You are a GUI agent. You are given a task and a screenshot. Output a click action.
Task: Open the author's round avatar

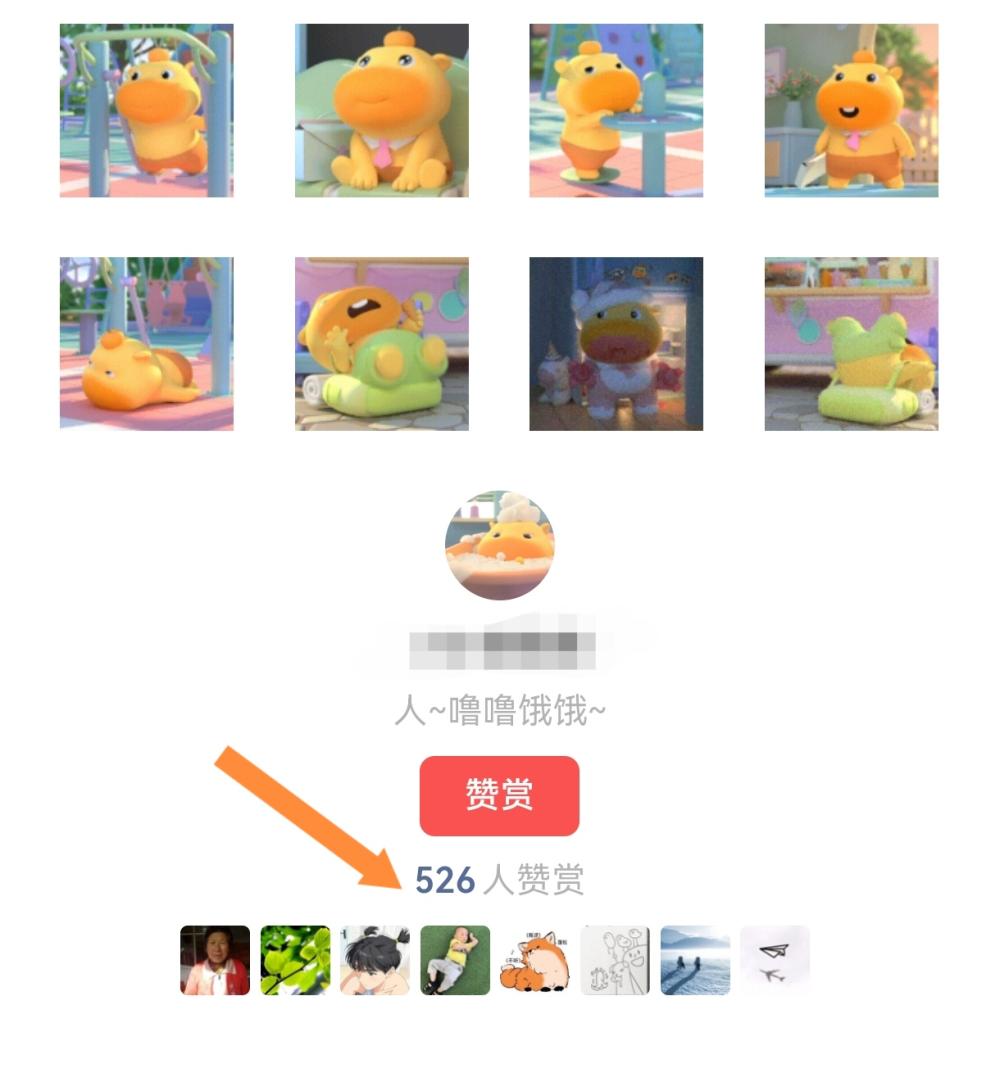point(499,545)
